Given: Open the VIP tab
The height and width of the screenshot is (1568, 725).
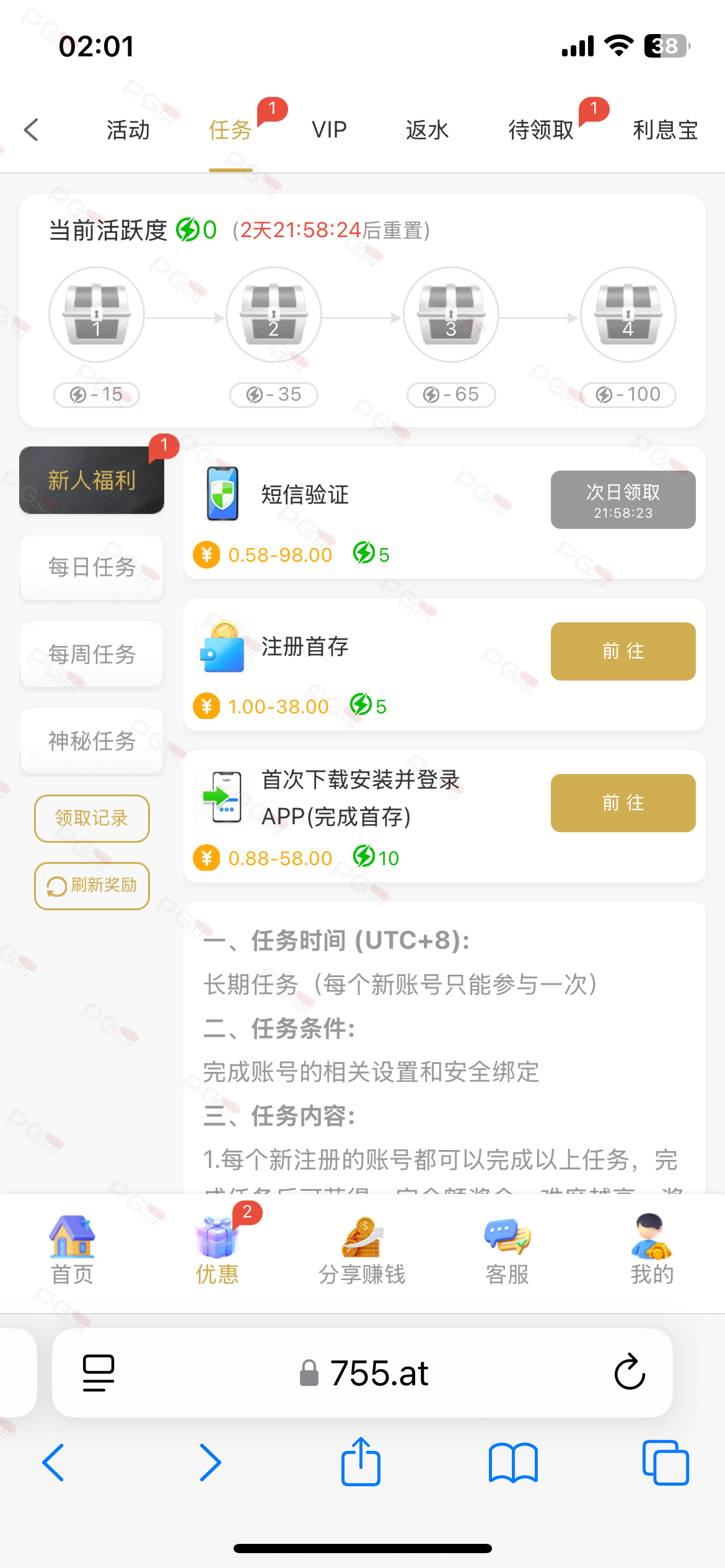Looking at the screenshot, I should point(329,130).
